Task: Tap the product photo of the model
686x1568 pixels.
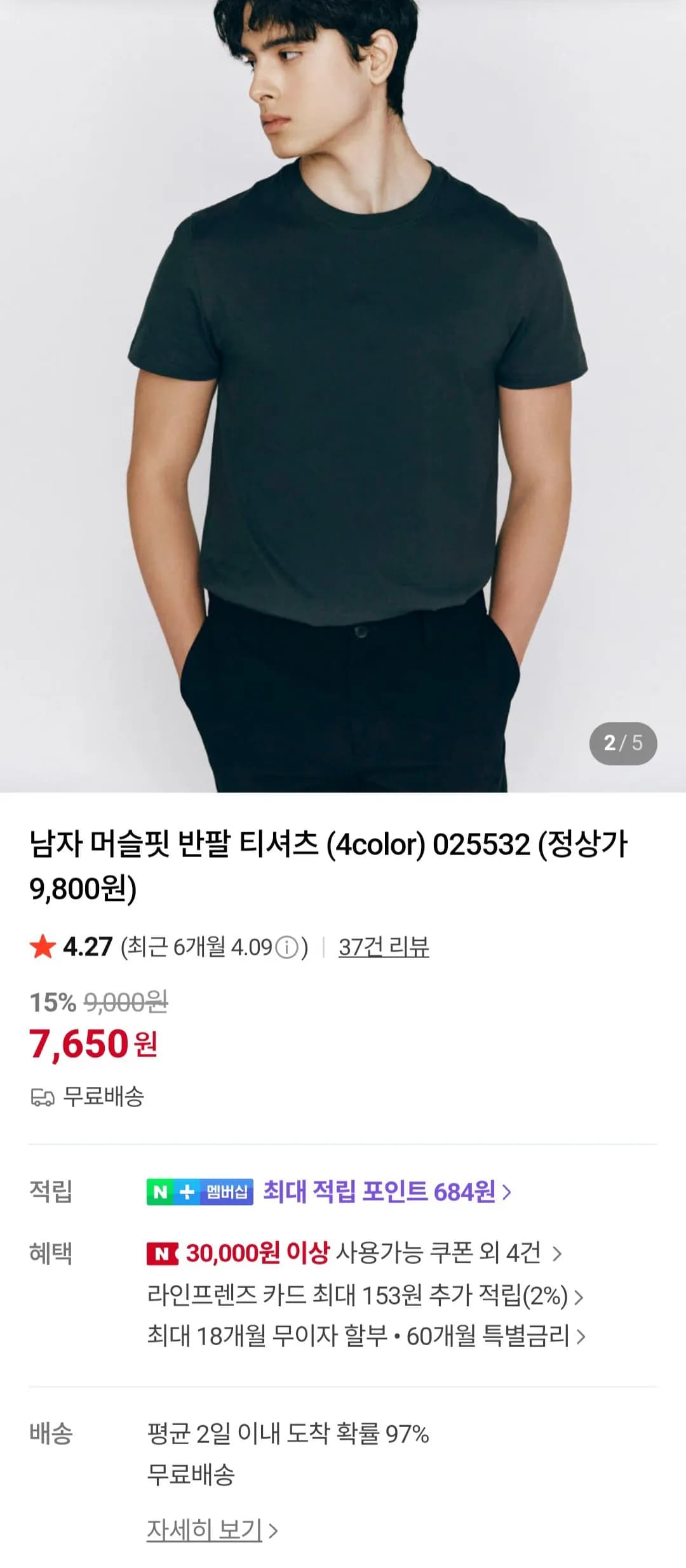Action: pyautogui.click(x=343, y=381)
